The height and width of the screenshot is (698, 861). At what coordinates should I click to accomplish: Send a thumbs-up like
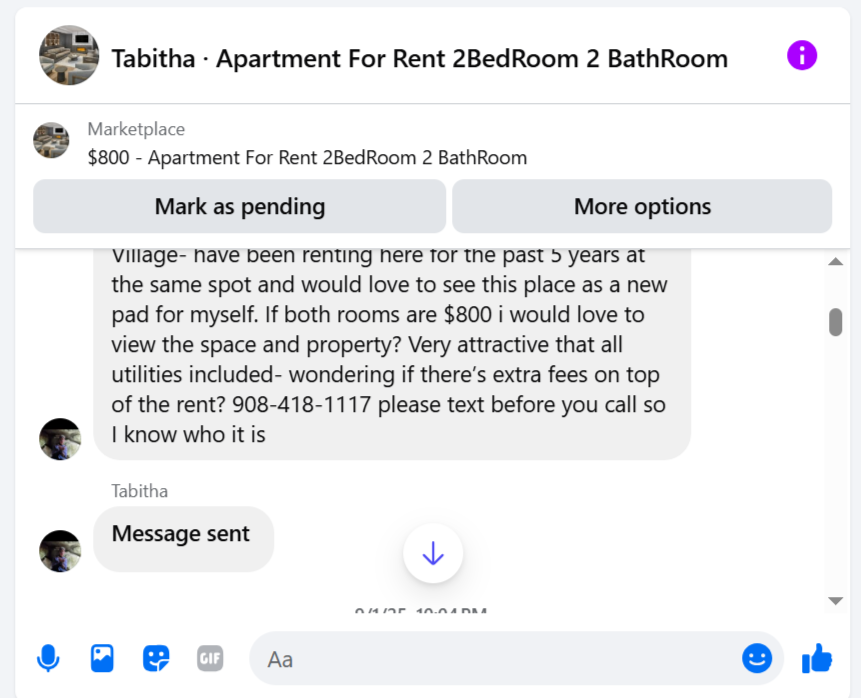click(x=817, y=658)
